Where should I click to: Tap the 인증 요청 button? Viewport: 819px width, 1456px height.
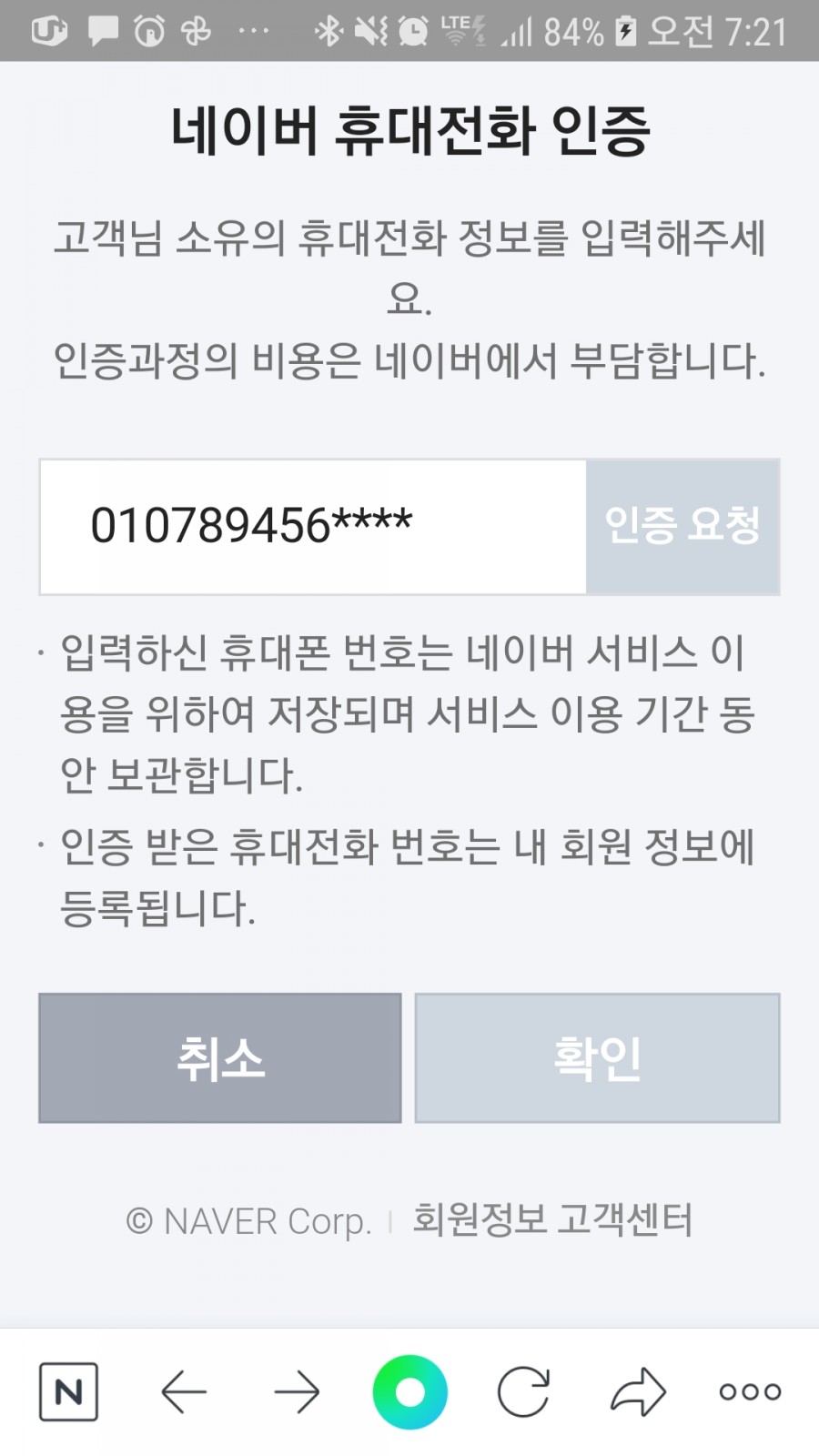click(x=682, y=527)
